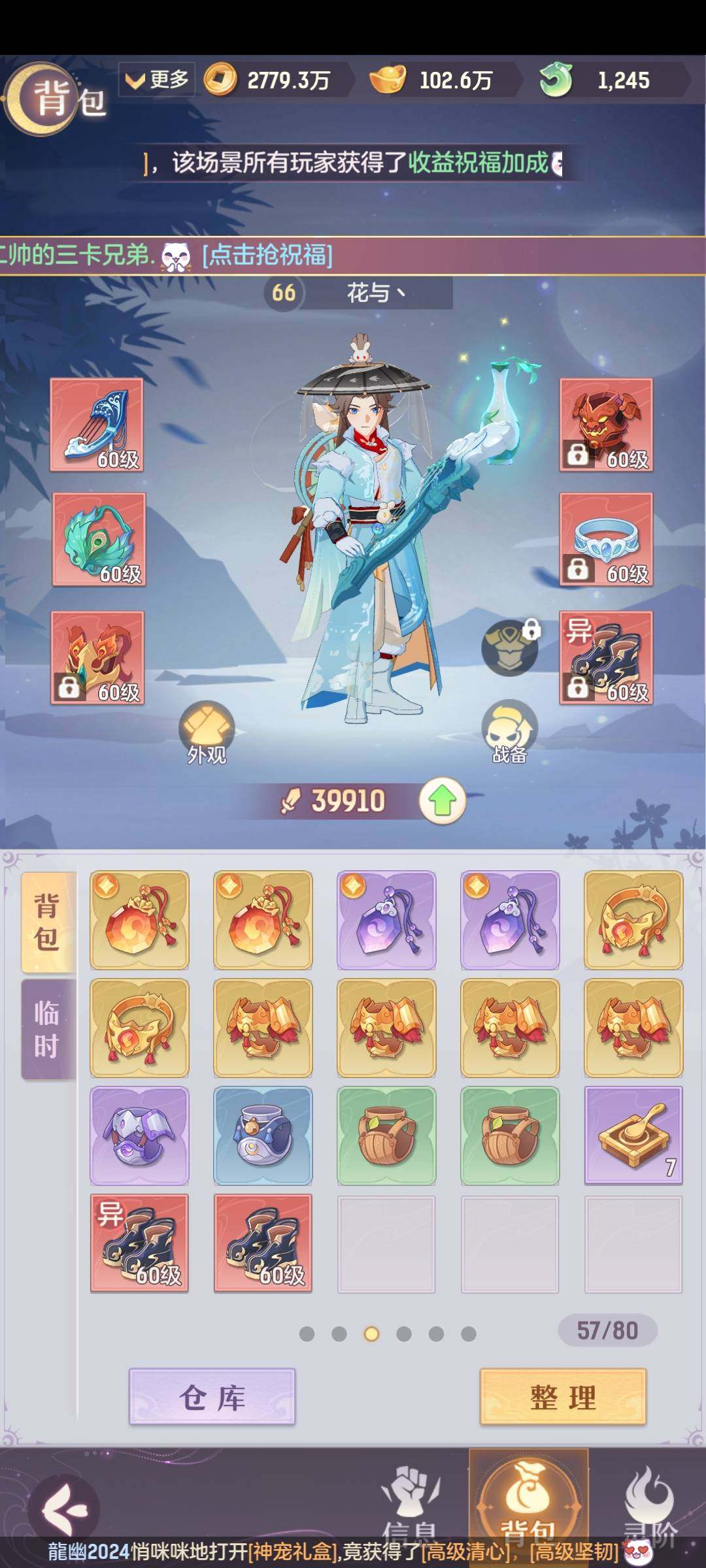Sort inventory with 整理 button
706x1568 pixels.
click(x=563, y=1397)
